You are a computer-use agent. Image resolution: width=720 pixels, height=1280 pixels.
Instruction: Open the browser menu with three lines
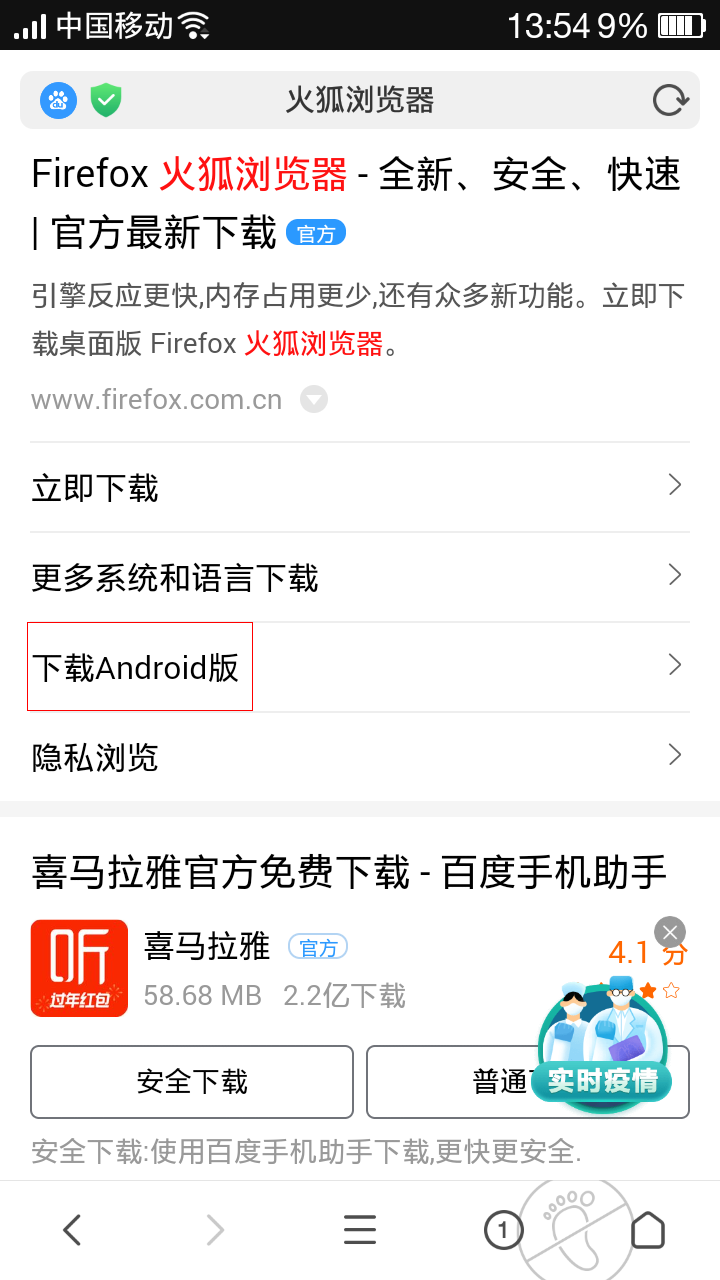(360, 1230)
